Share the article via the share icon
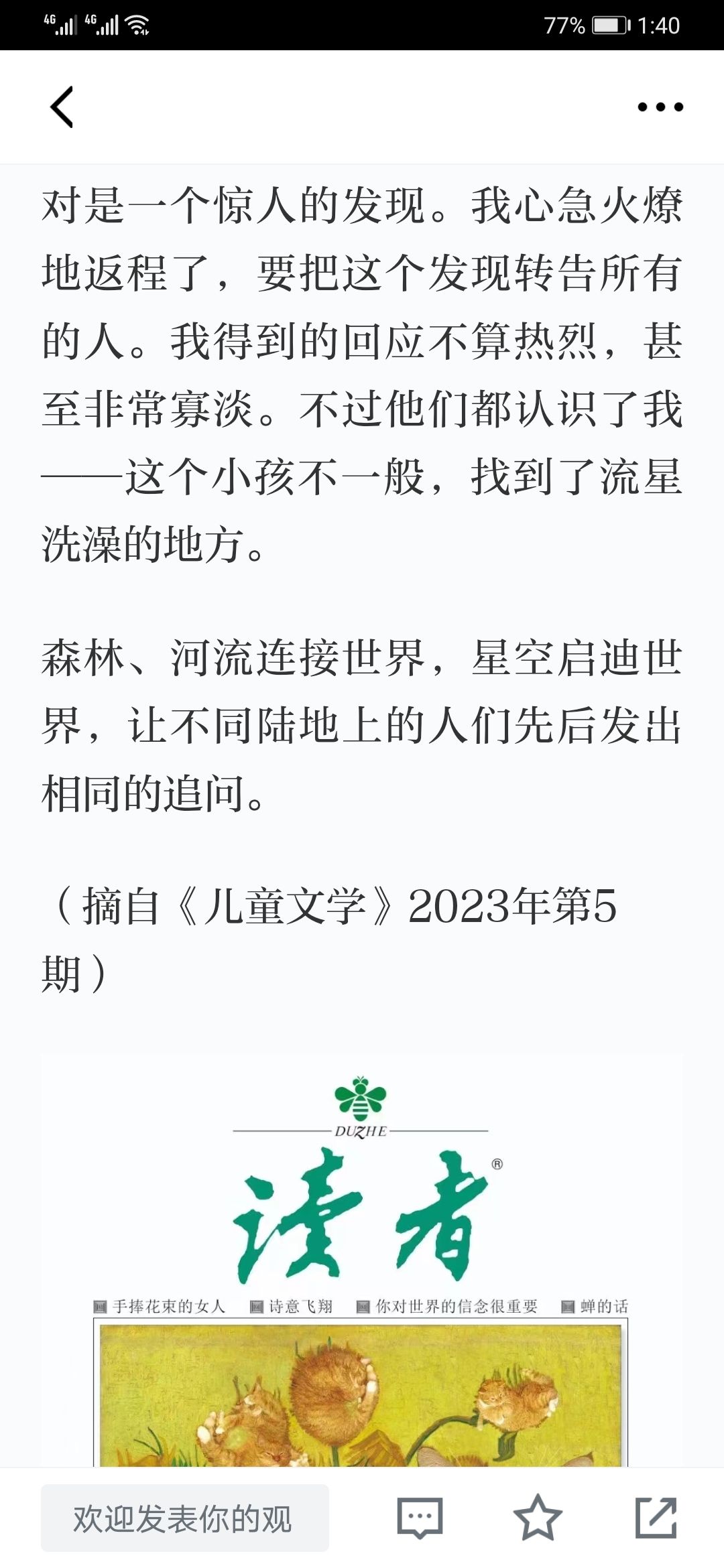The height and width of the screenshot is (1568, 724). [656, 1517]
